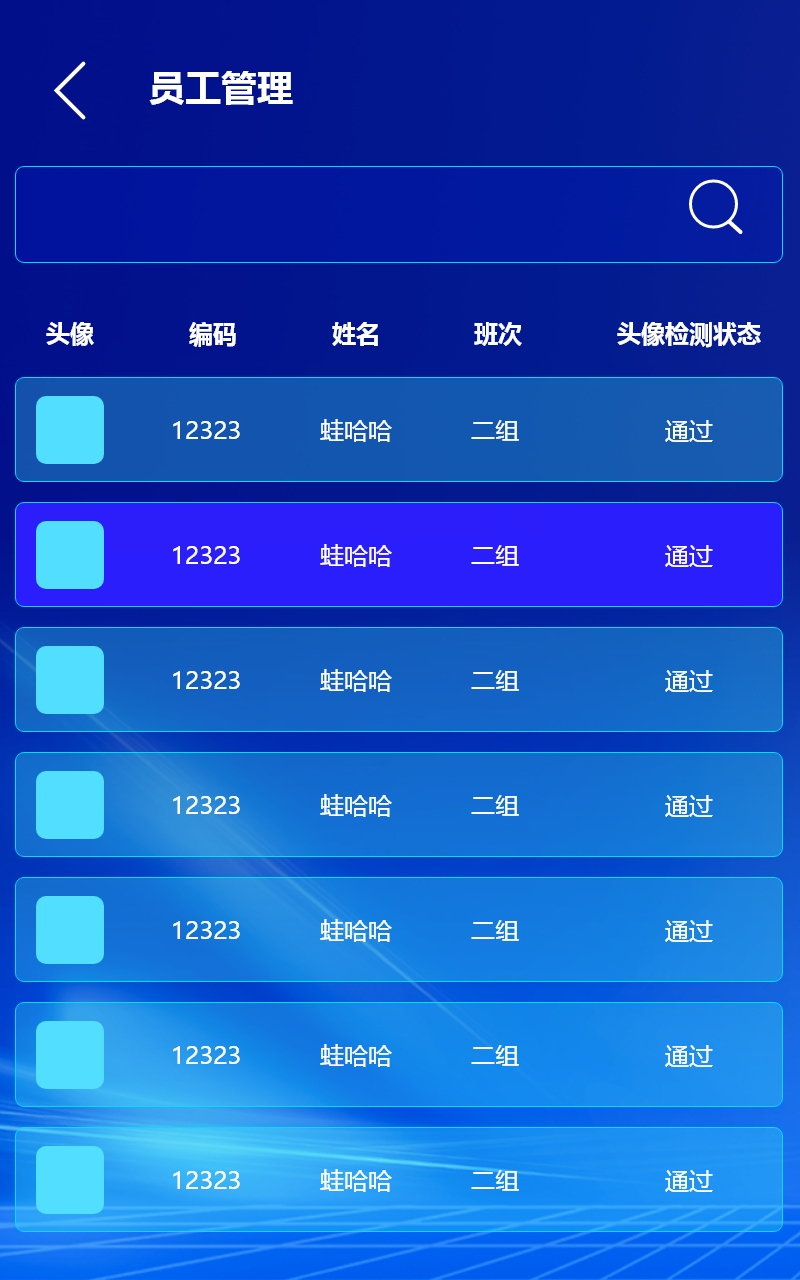Go back from 员工管理 screen
The width and height of the screenshot is (800, 1280).
(70, 90)
